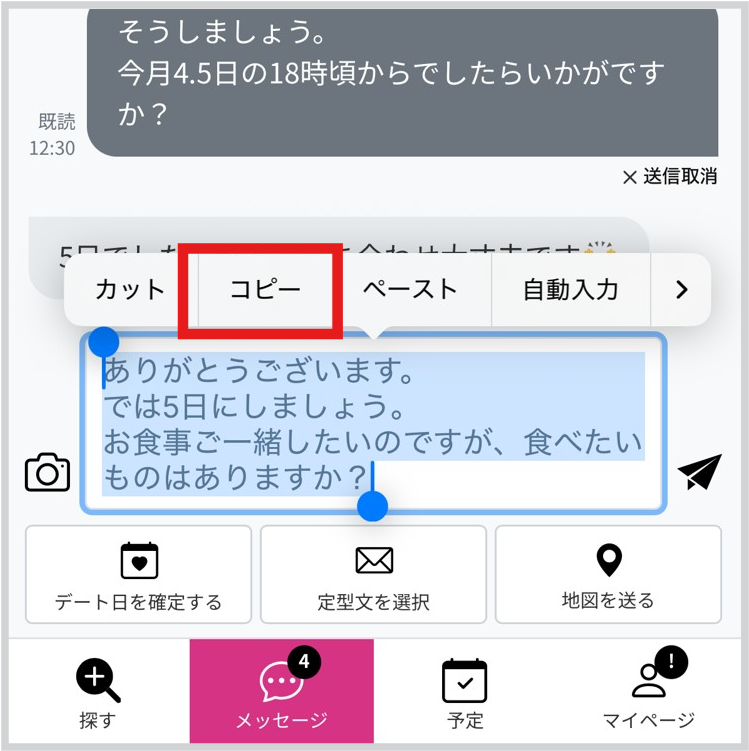Tap 自動入力 in the edit menu
Screen dimensions: 749x751
(x=570, y=290)
